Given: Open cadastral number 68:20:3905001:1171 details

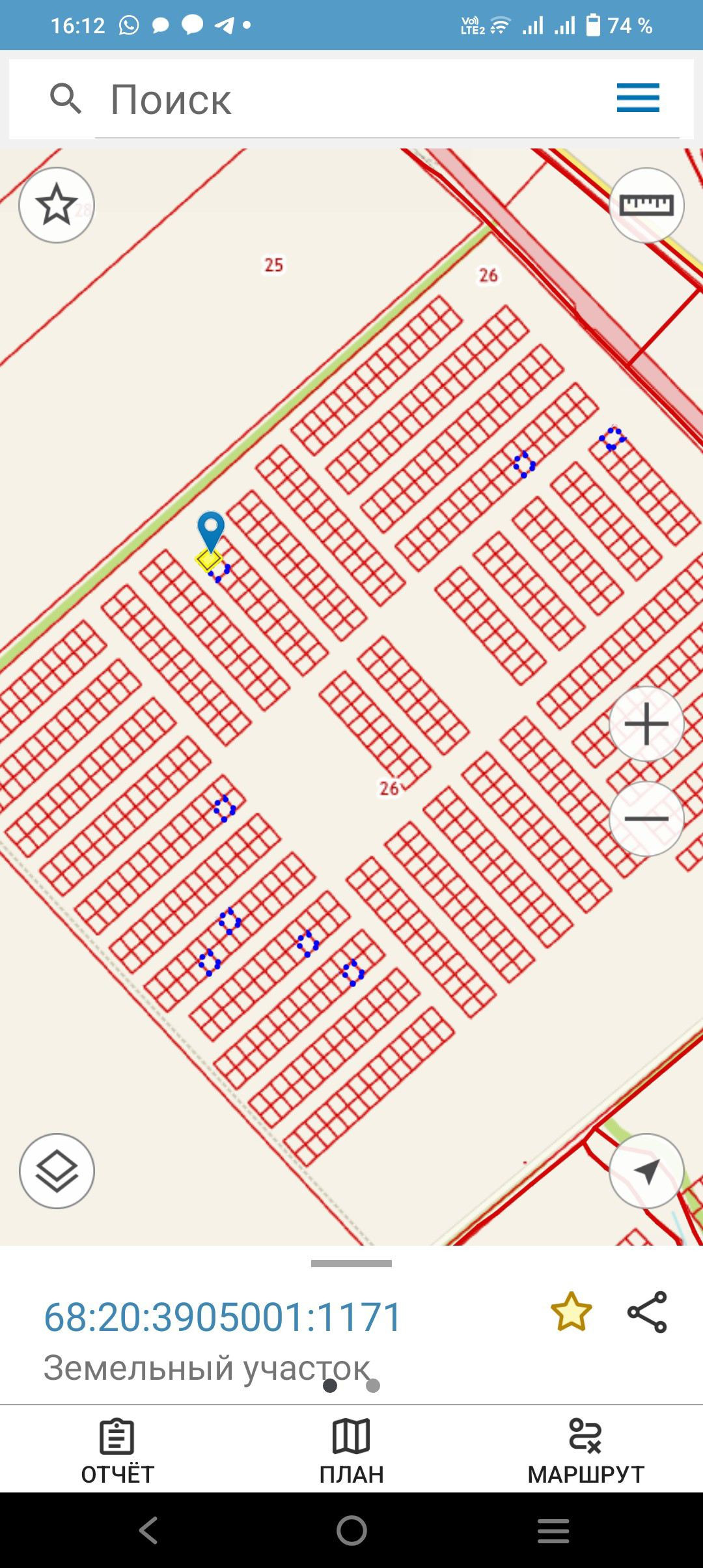Looking at the screenshot, I should click(223, 1317).
